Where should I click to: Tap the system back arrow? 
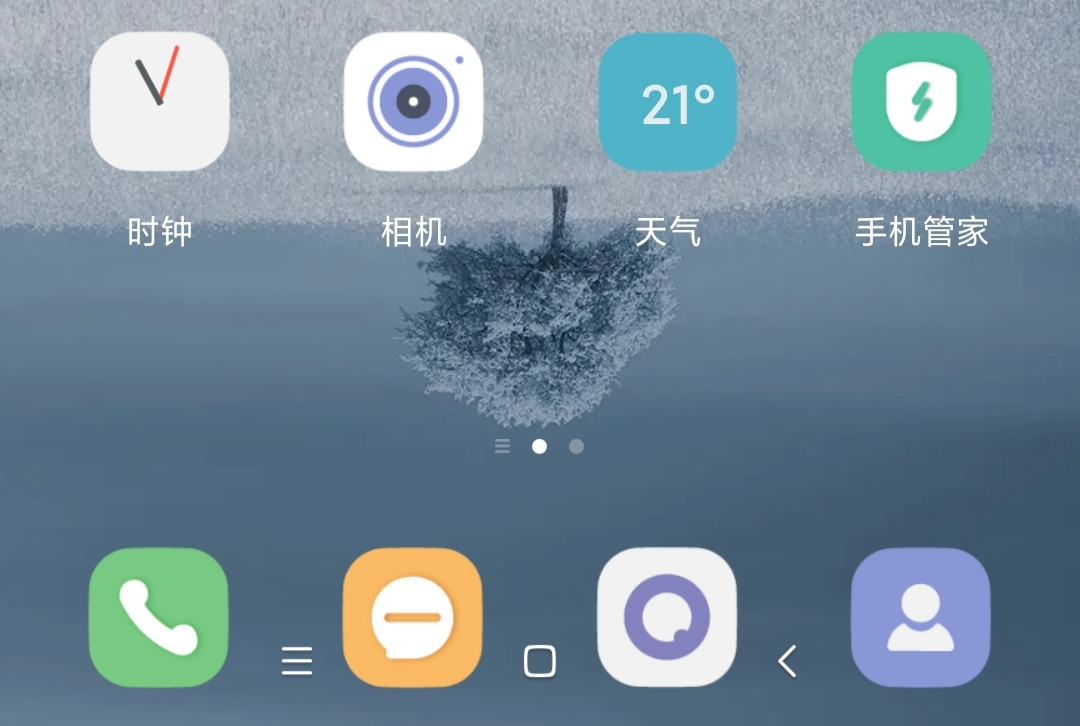[x=788, y=661]
